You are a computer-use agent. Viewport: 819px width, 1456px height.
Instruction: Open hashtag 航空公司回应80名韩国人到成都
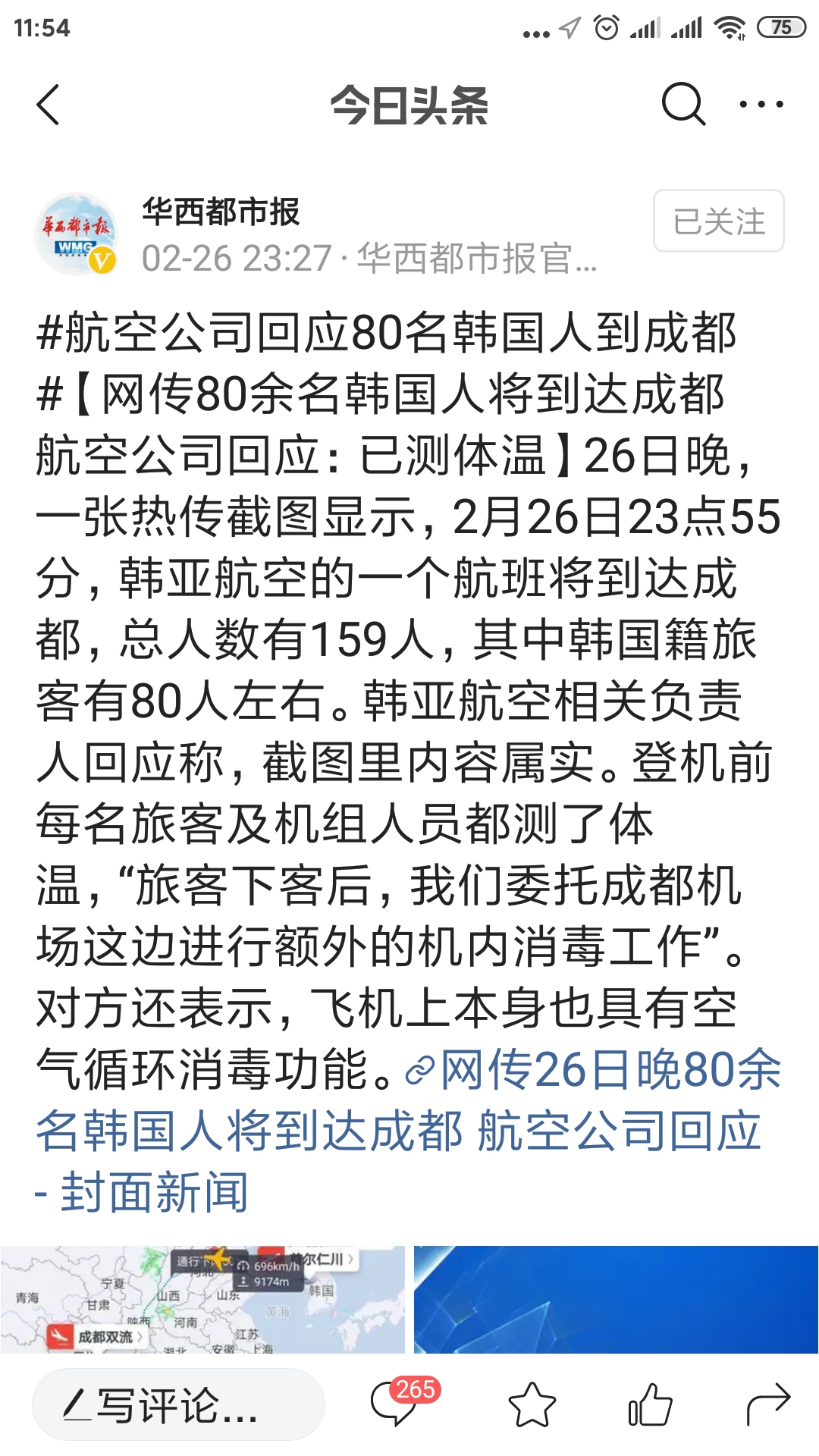point(387,334)
